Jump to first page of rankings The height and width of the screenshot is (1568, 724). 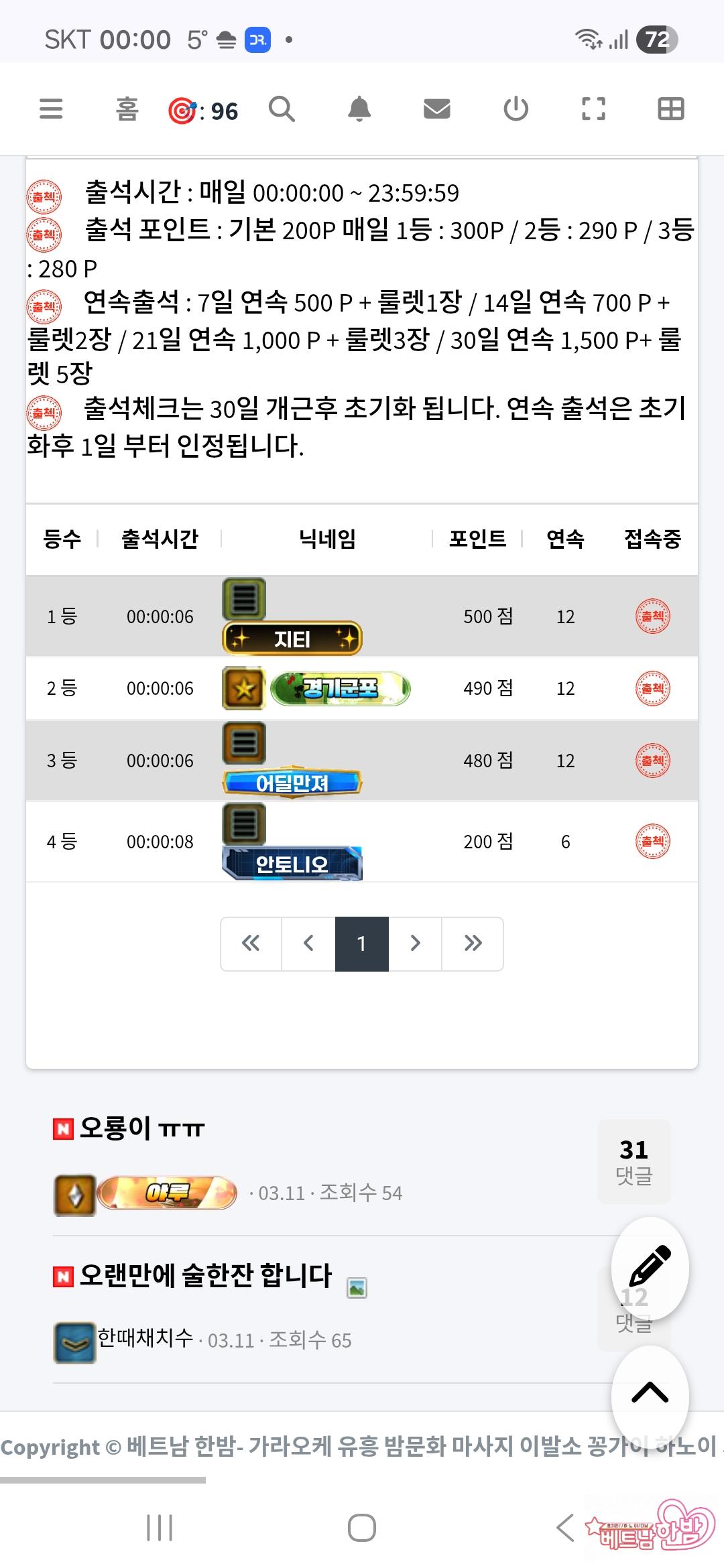pos(251,943)
